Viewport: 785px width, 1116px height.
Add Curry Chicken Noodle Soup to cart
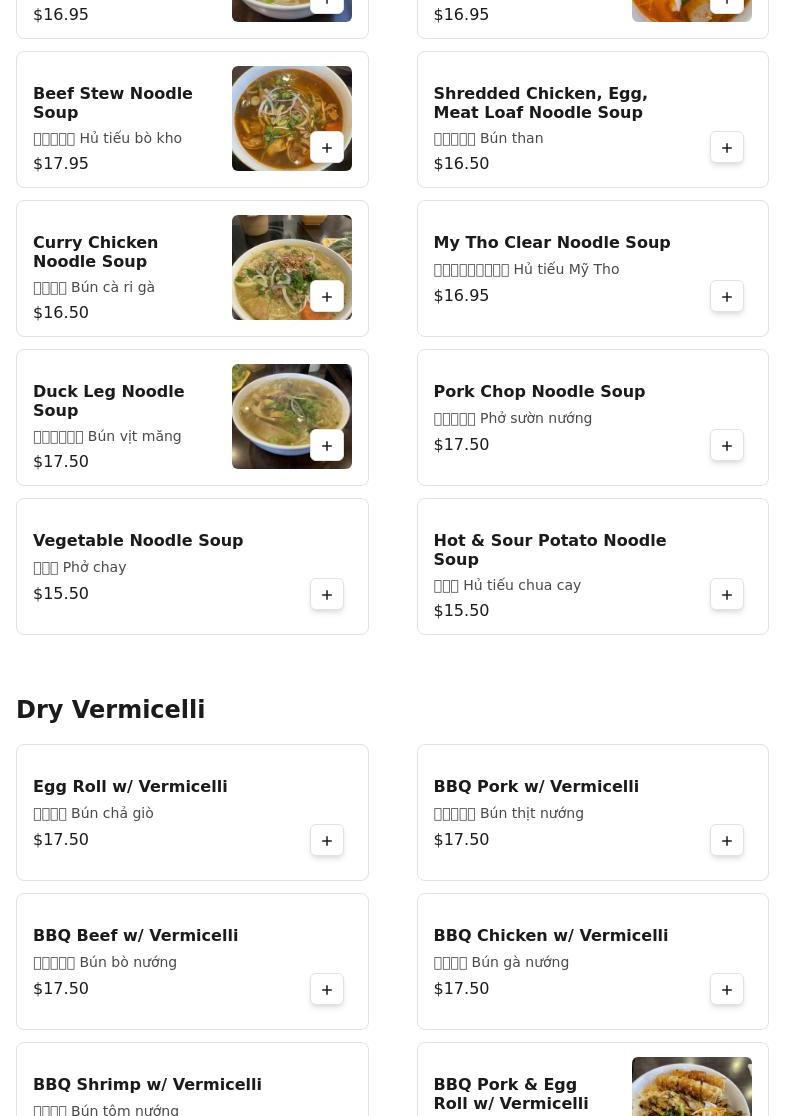pos(327,297)
